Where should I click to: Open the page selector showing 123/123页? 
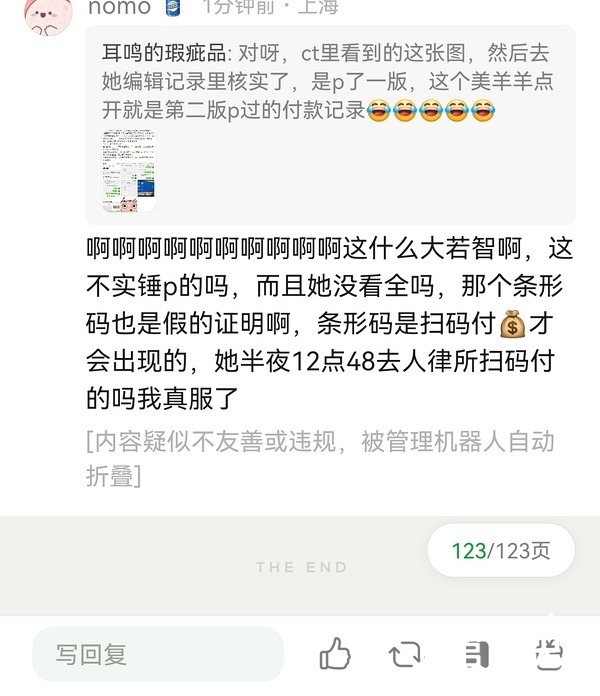click(x=500, y=550)
